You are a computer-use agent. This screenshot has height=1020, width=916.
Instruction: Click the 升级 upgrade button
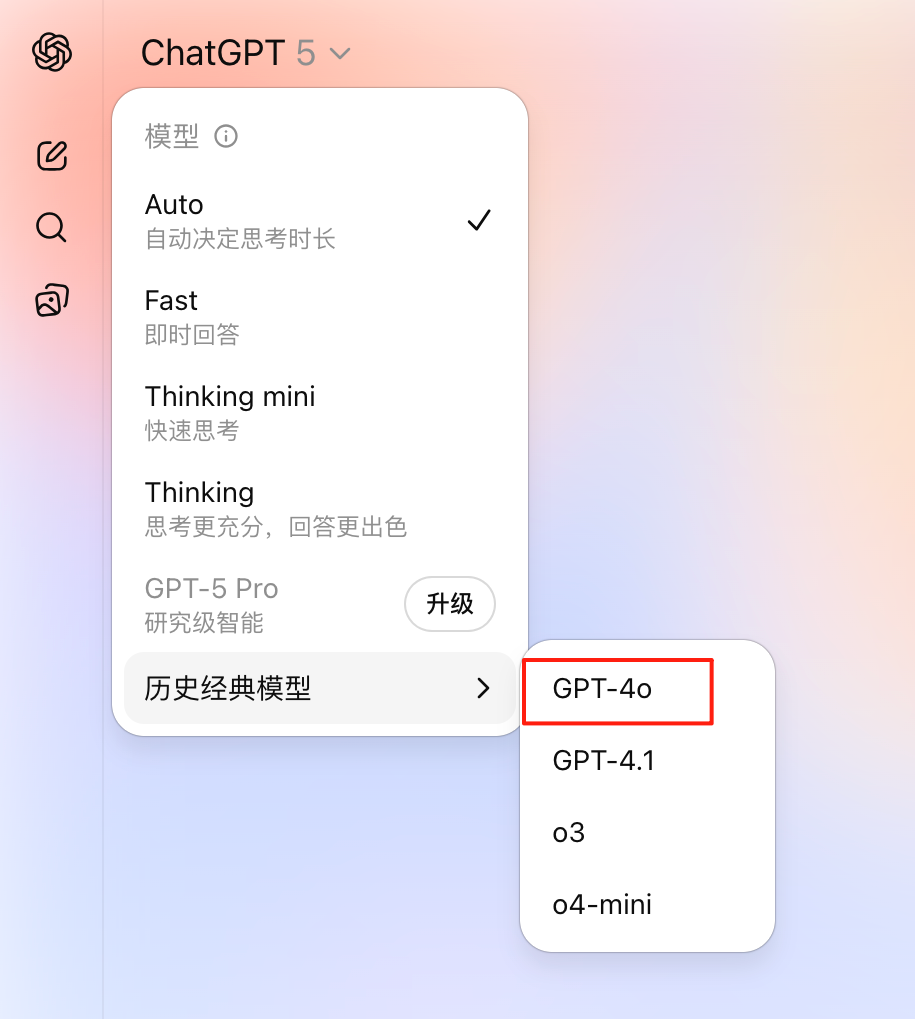(x=449, y=604)
